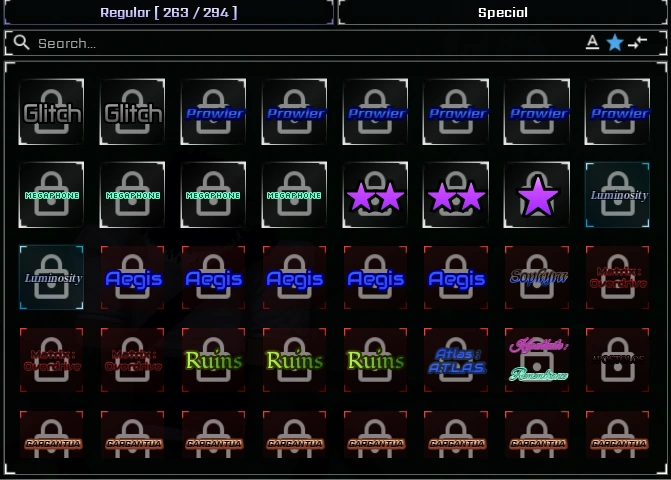671x480 pixels.
Task: Tap the swap arrows icon
Action: pos(638,43)
